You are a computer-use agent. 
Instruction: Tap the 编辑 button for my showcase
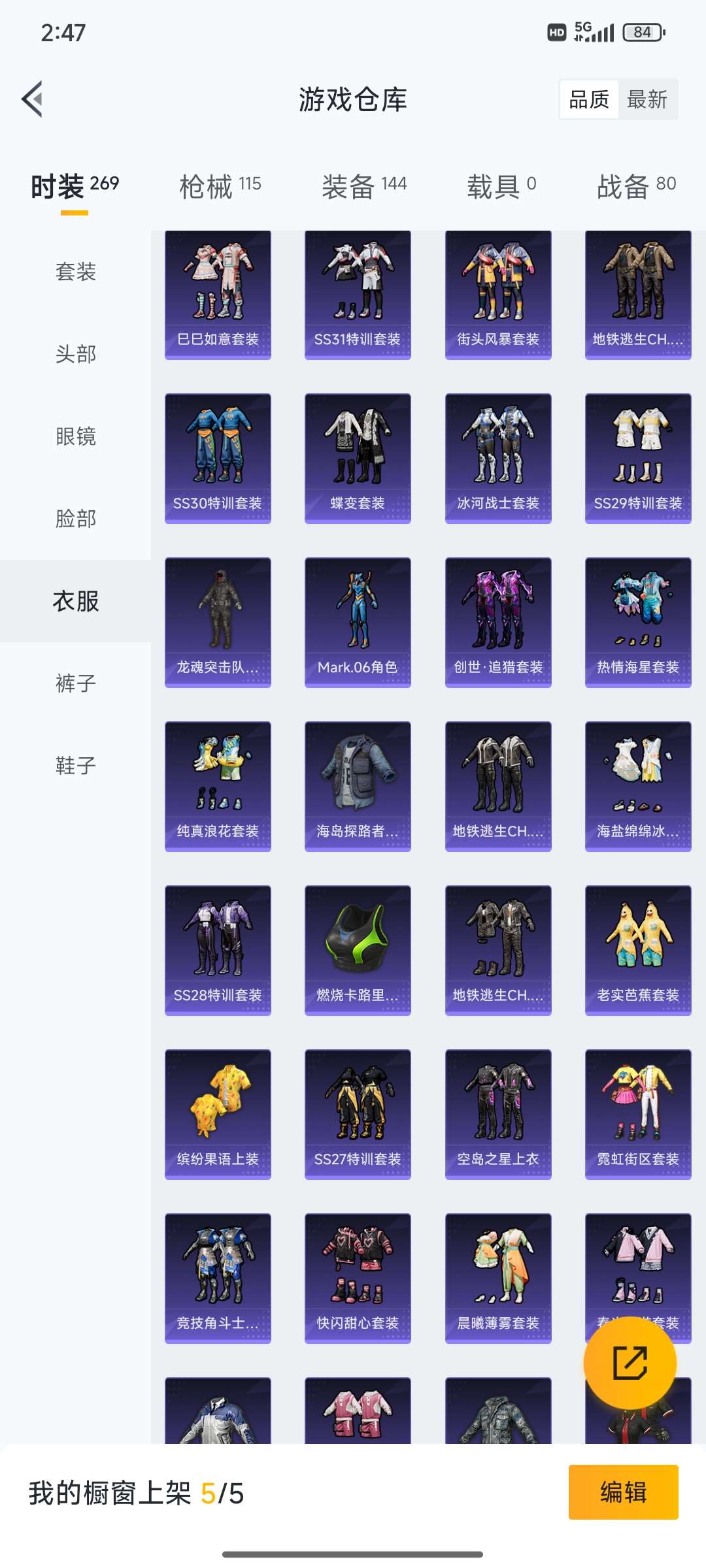tap(623, 1492)
